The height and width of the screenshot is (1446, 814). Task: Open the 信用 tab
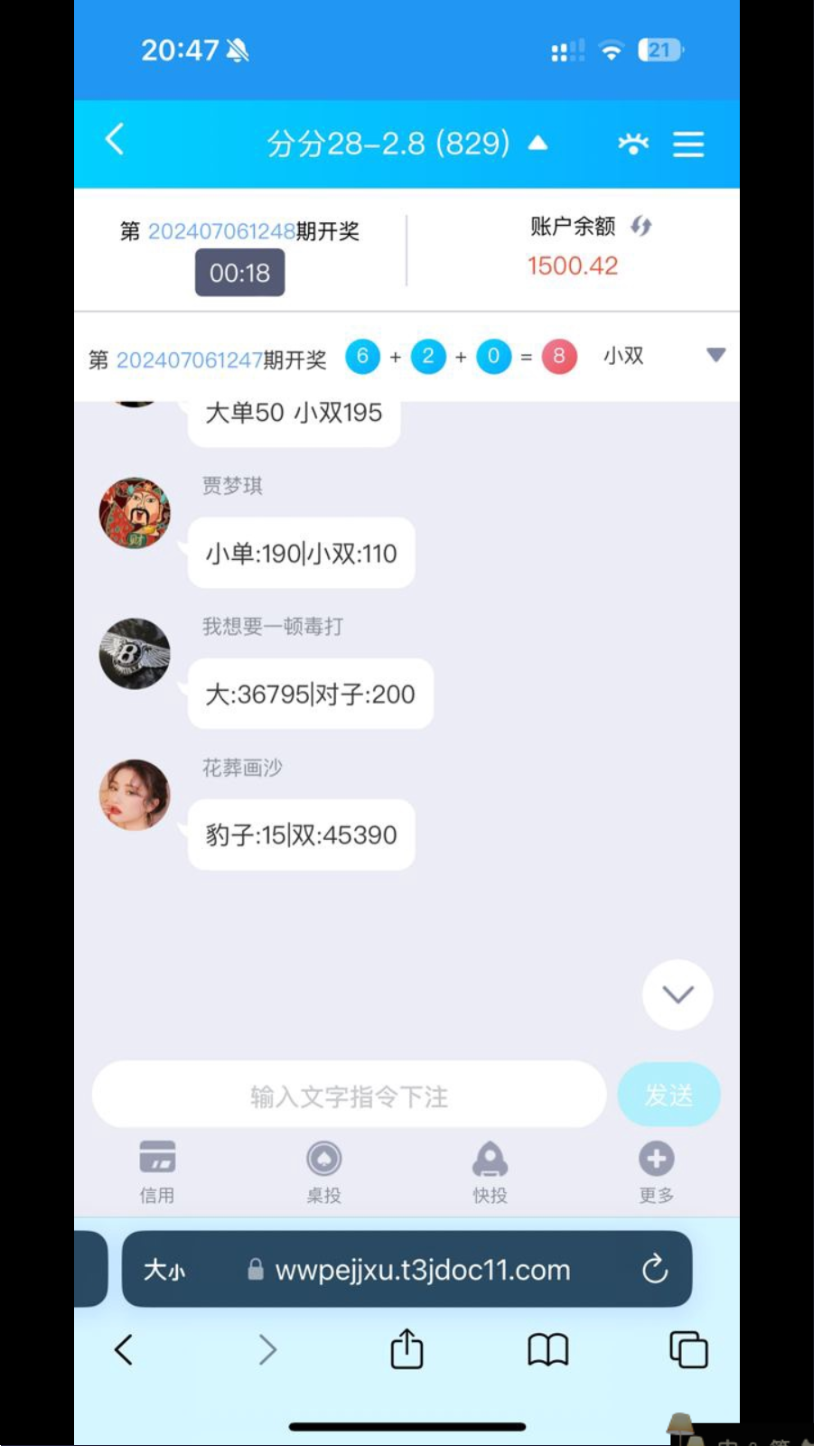157,1170
